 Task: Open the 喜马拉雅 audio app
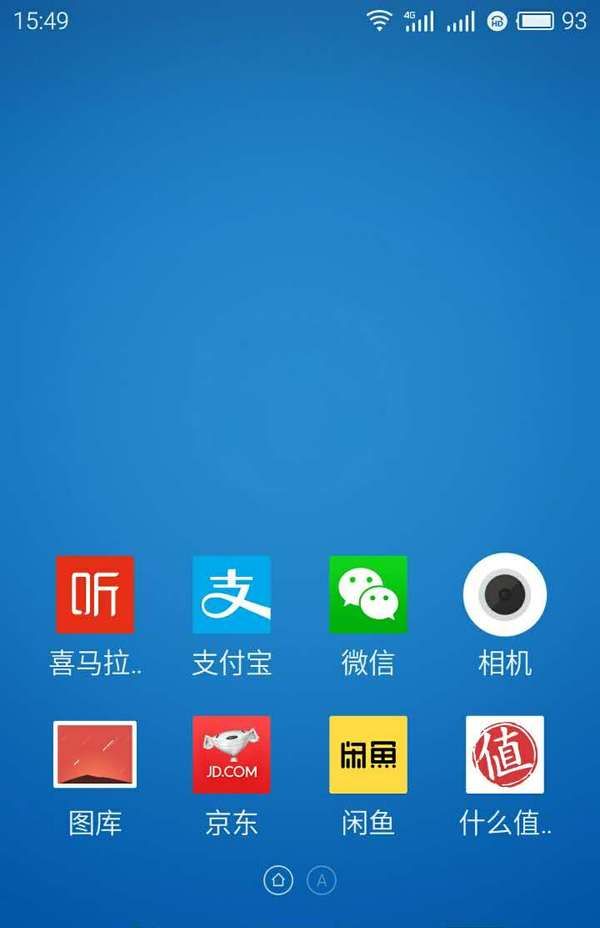tap(95, 595)
